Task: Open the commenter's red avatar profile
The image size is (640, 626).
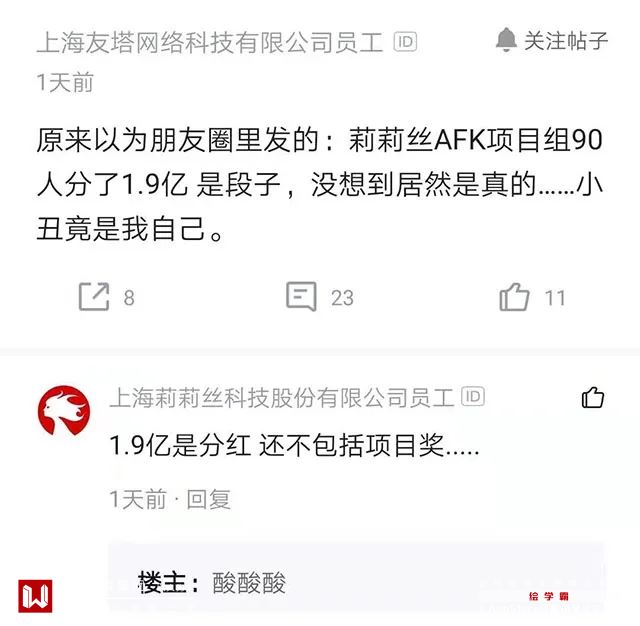Action: point(64,411)
